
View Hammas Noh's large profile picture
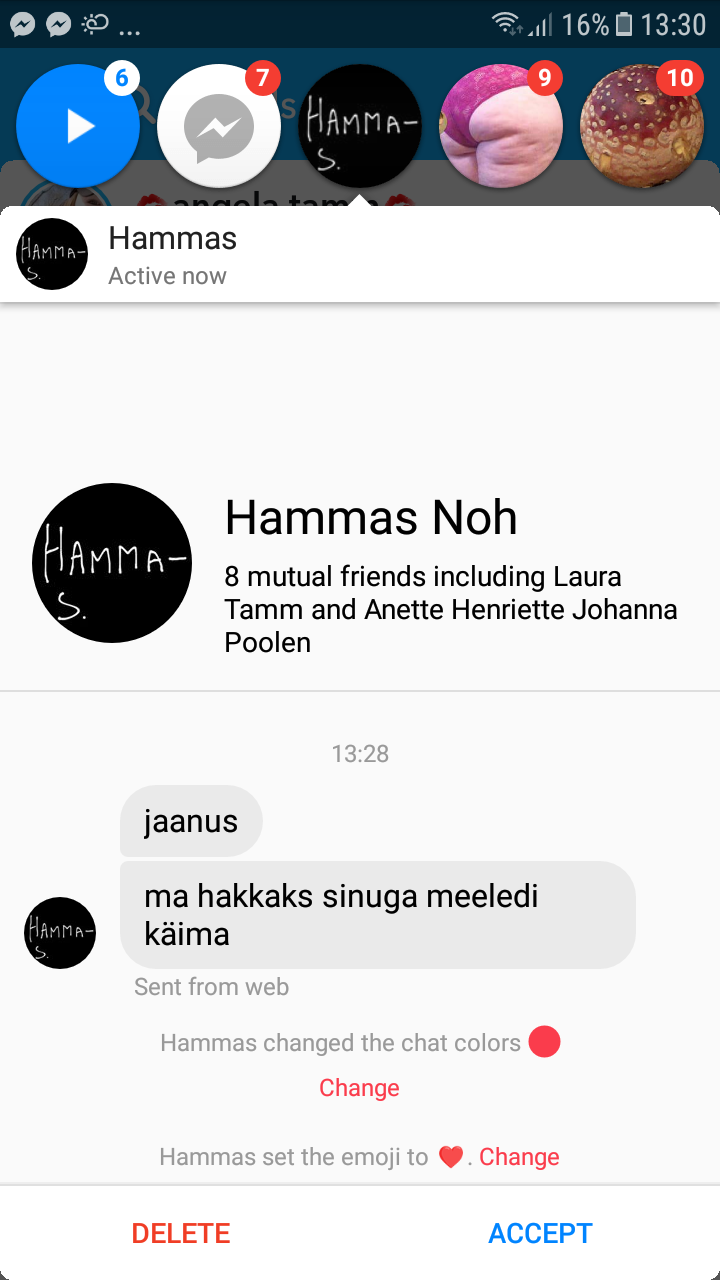coord(112,563)
